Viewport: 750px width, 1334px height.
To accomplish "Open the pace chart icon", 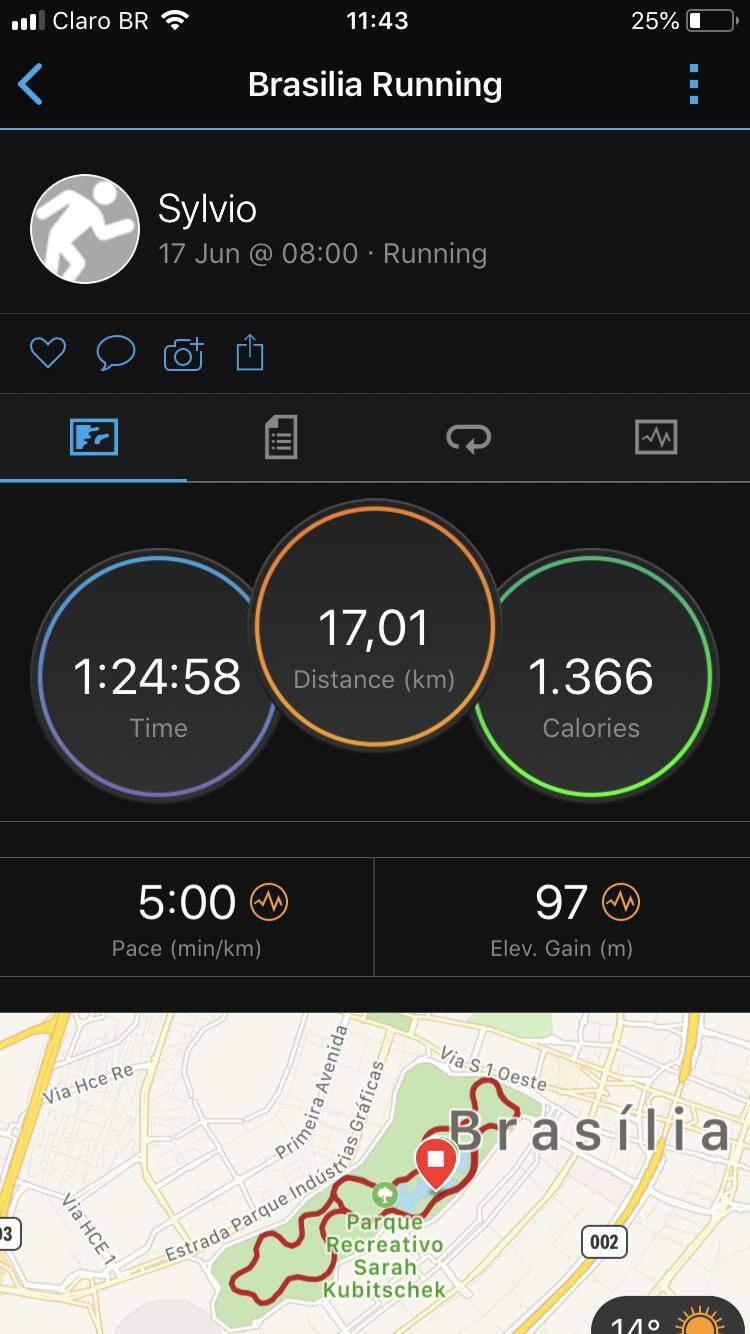I will (x=269, y=903).
